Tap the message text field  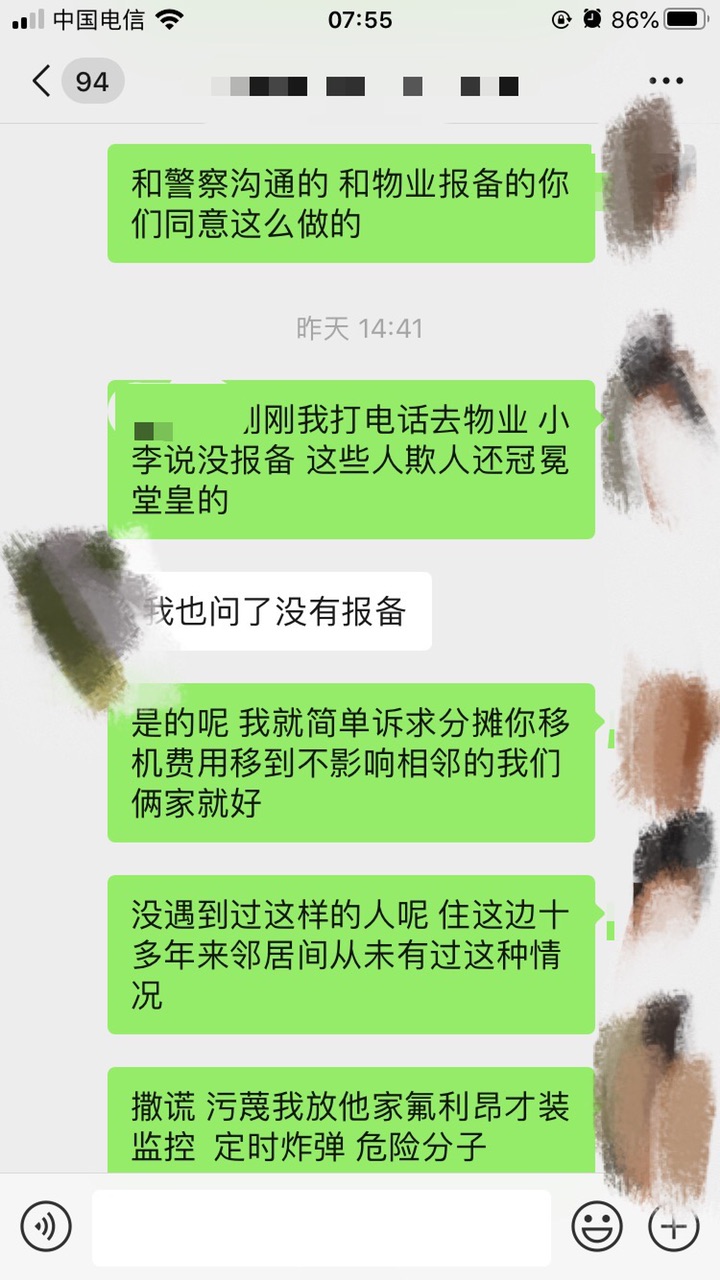click(321, 1227)
